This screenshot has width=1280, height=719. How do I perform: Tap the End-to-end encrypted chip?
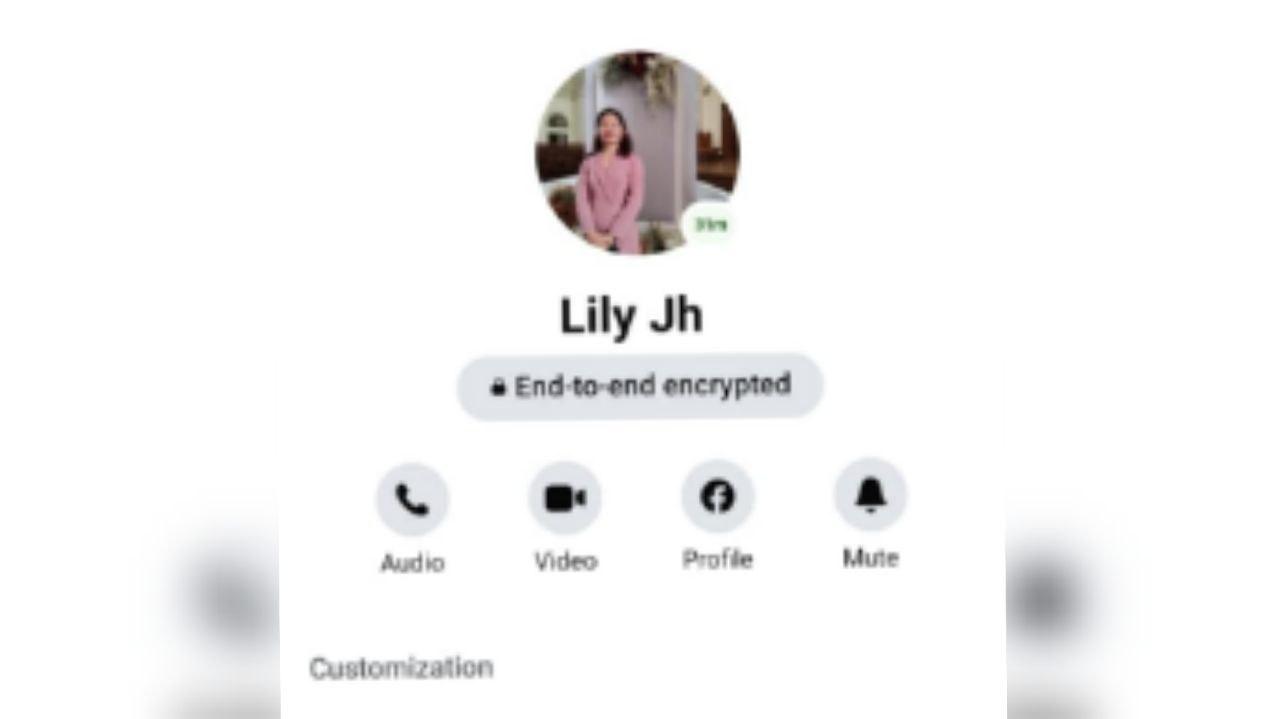(x=640, y=386)
